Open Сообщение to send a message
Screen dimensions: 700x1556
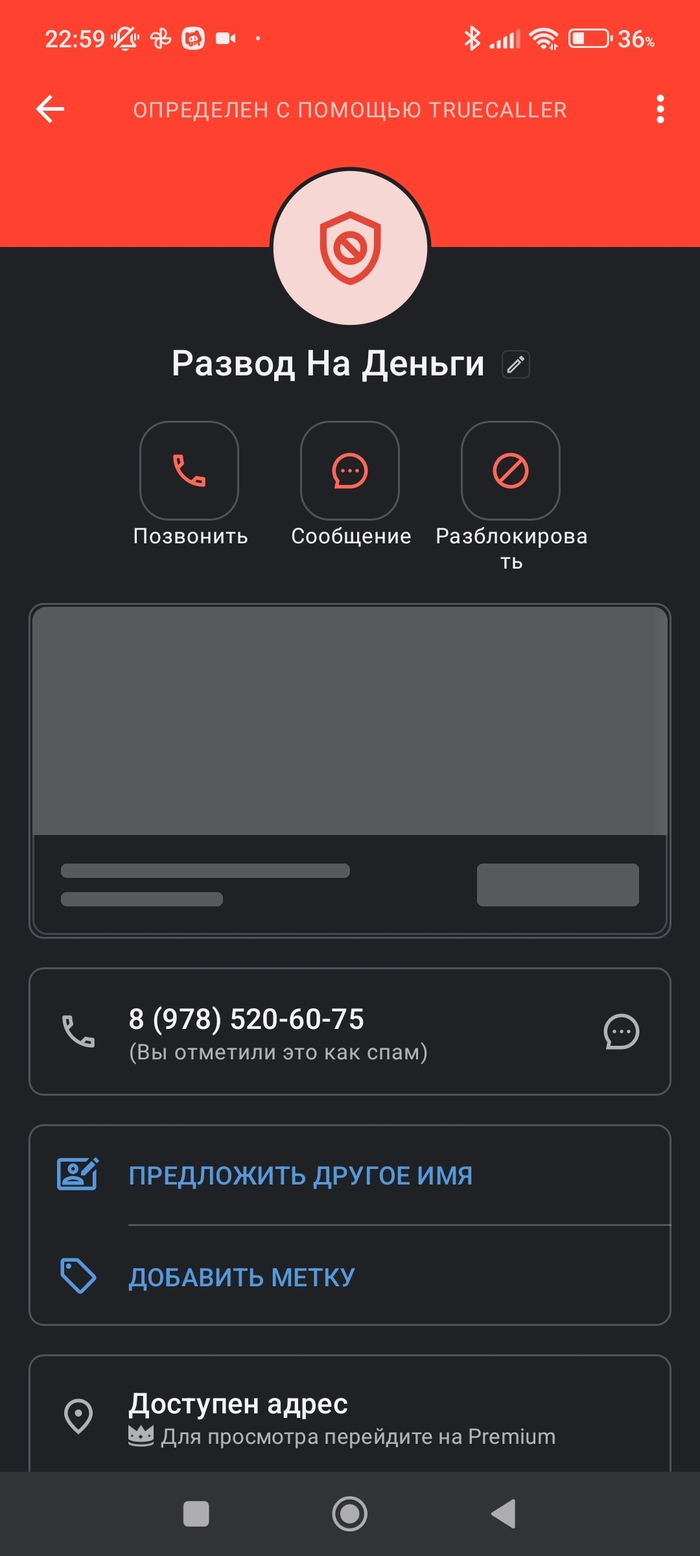point(350,470)
